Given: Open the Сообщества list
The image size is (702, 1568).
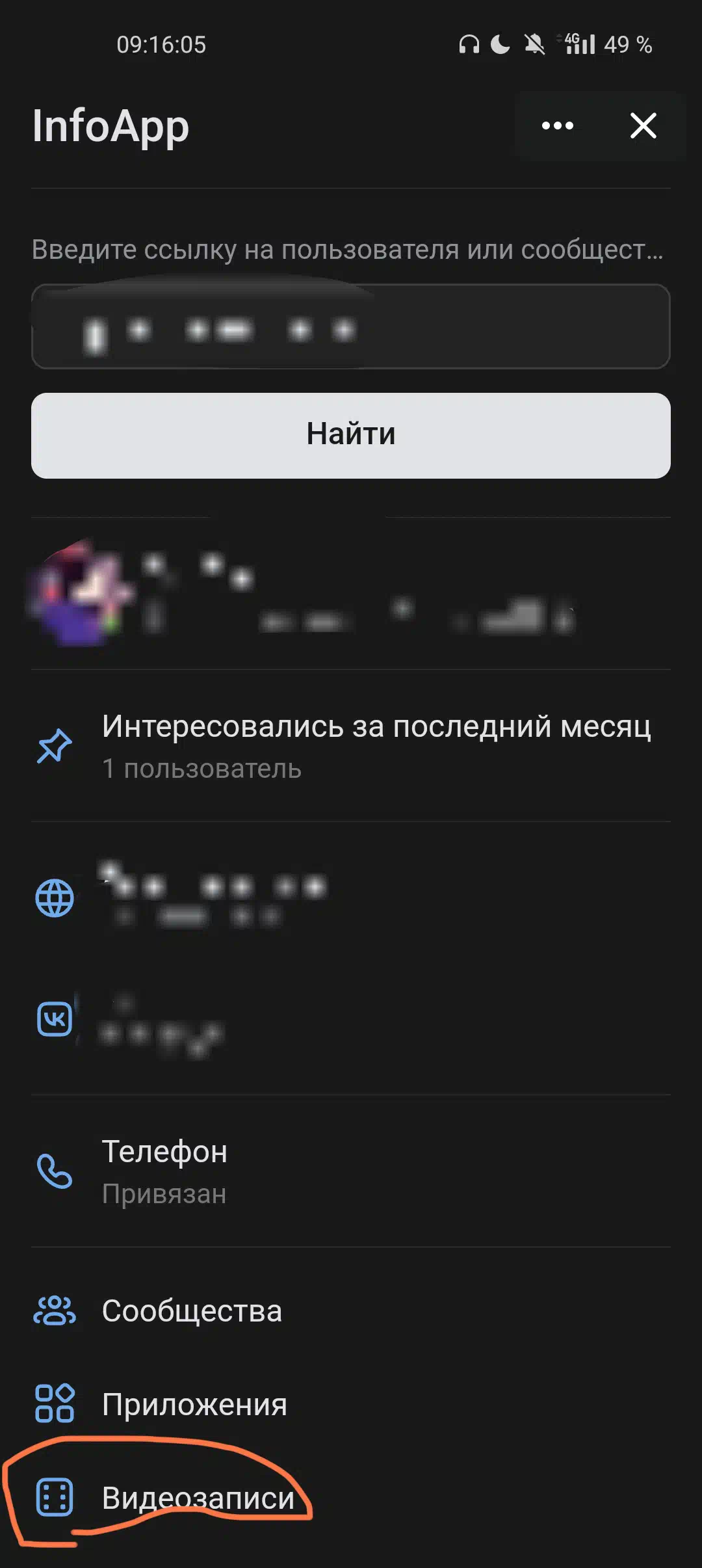Looking at the screenshot, I should pyautogui.click(x=351, y=1310).
